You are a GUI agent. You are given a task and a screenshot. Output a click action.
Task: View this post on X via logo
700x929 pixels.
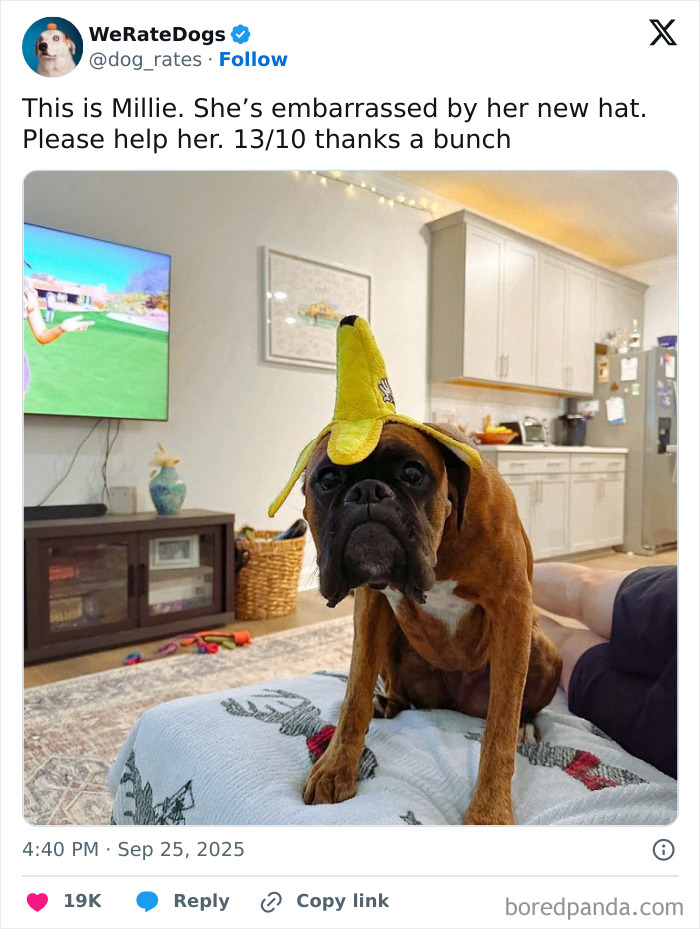click(x=662, y=33)
